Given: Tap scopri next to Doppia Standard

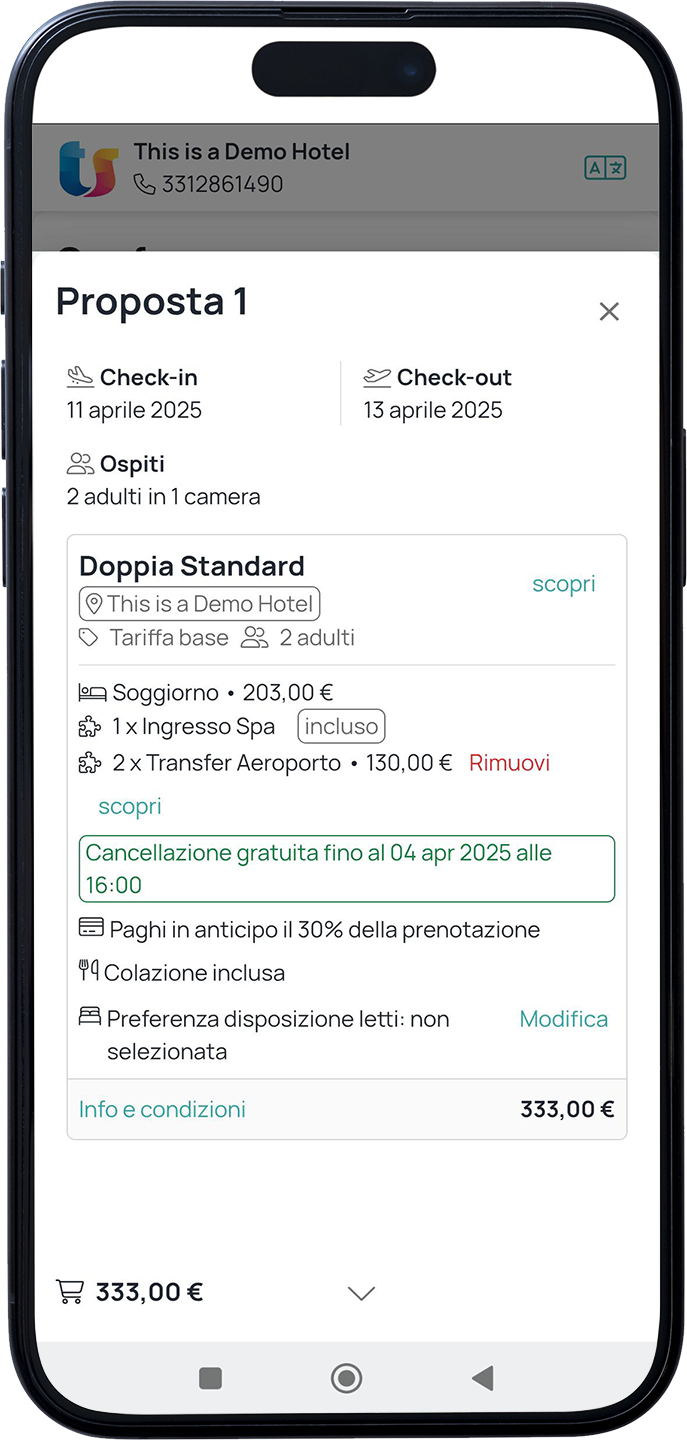Looking at the screenshot, I should pos(563,584).
